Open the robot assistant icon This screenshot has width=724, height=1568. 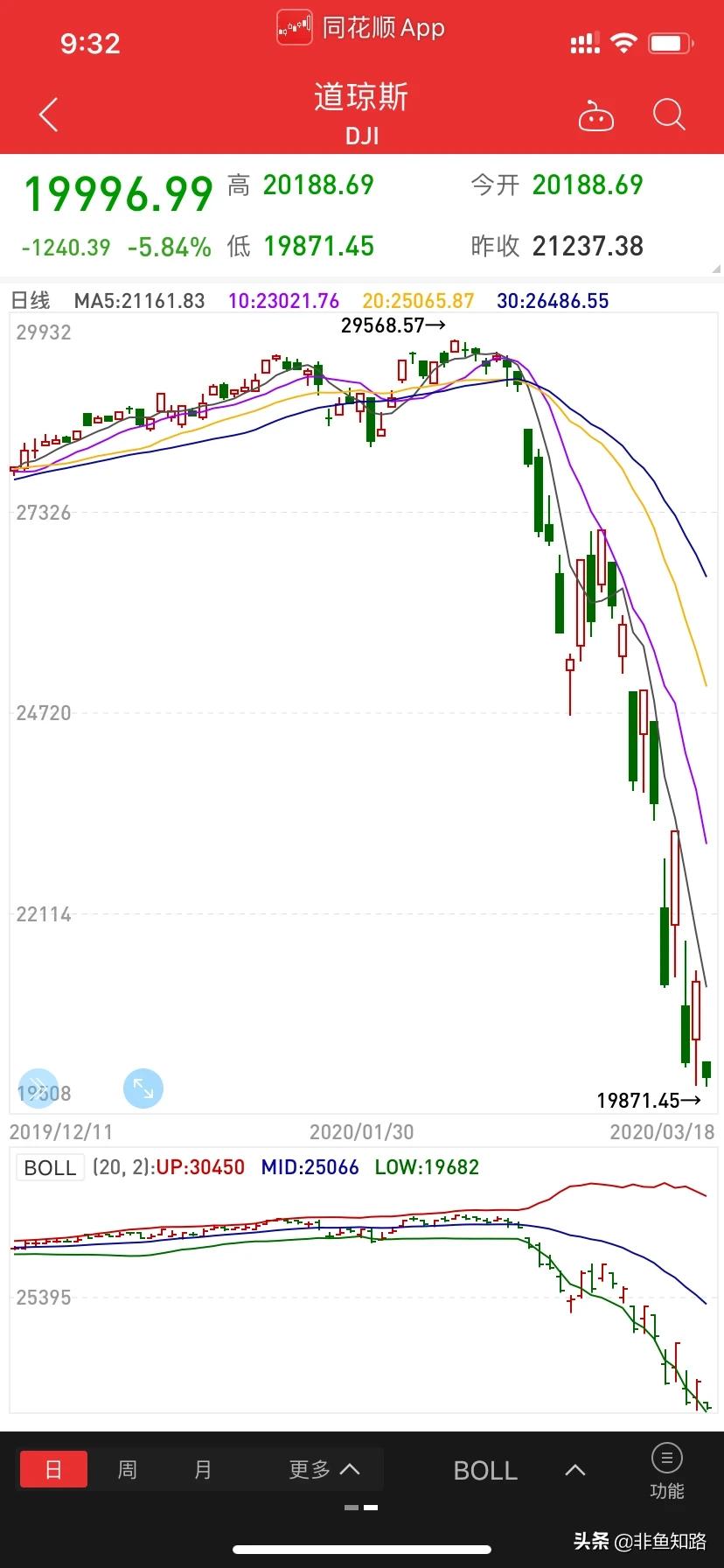tap(596, 115)
